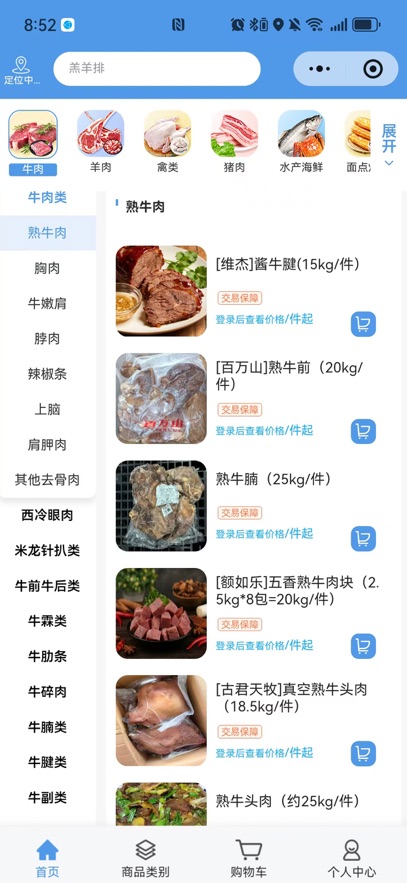
Task: Close the mini program with the circle button
Action: pos(373,69)
